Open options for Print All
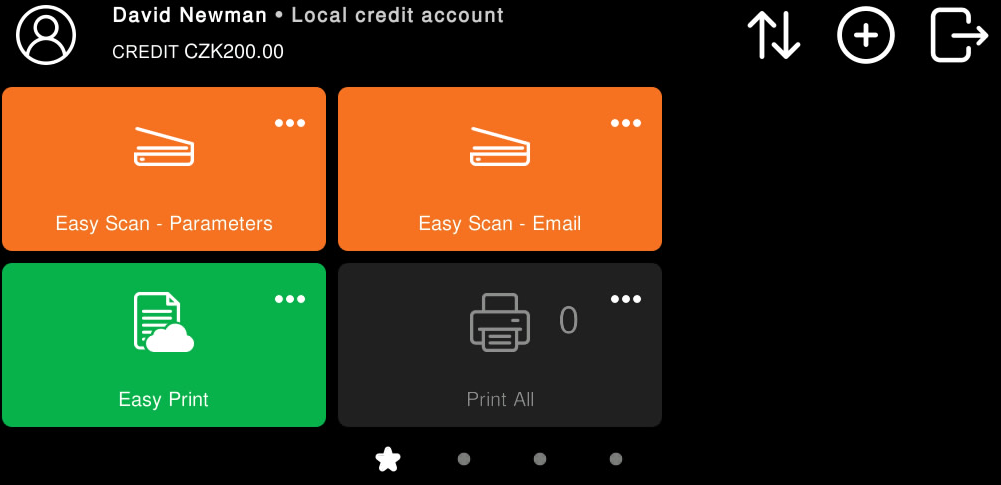The width and height of the screenshot is (1001, 485). (x=626, y=299)
